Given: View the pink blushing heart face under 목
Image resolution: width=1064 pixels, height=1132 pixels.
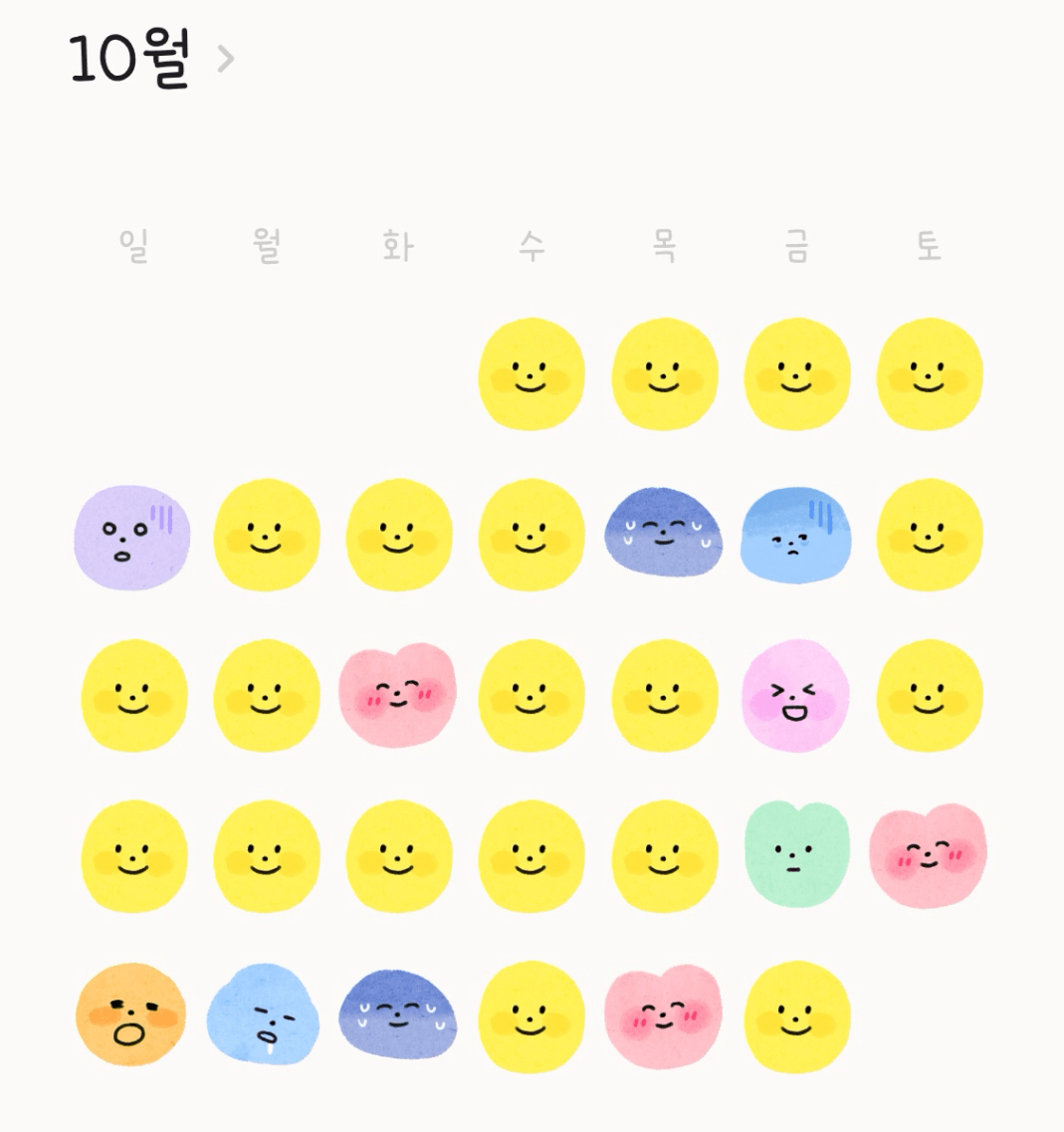Looking at the screenshot, I should 663,1015.
